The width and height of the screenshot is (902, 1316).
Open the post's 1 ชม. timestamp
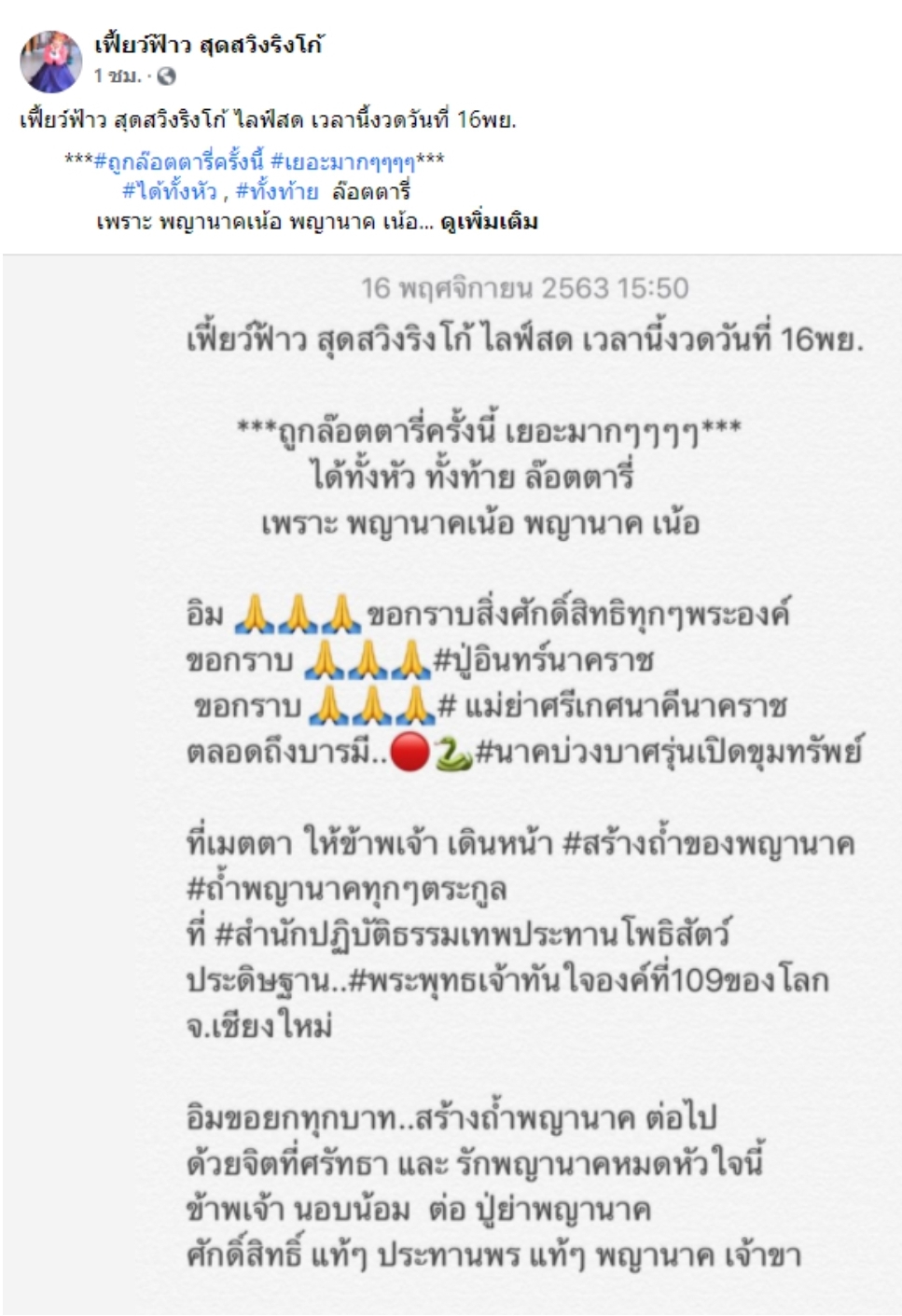pos(117,76)
